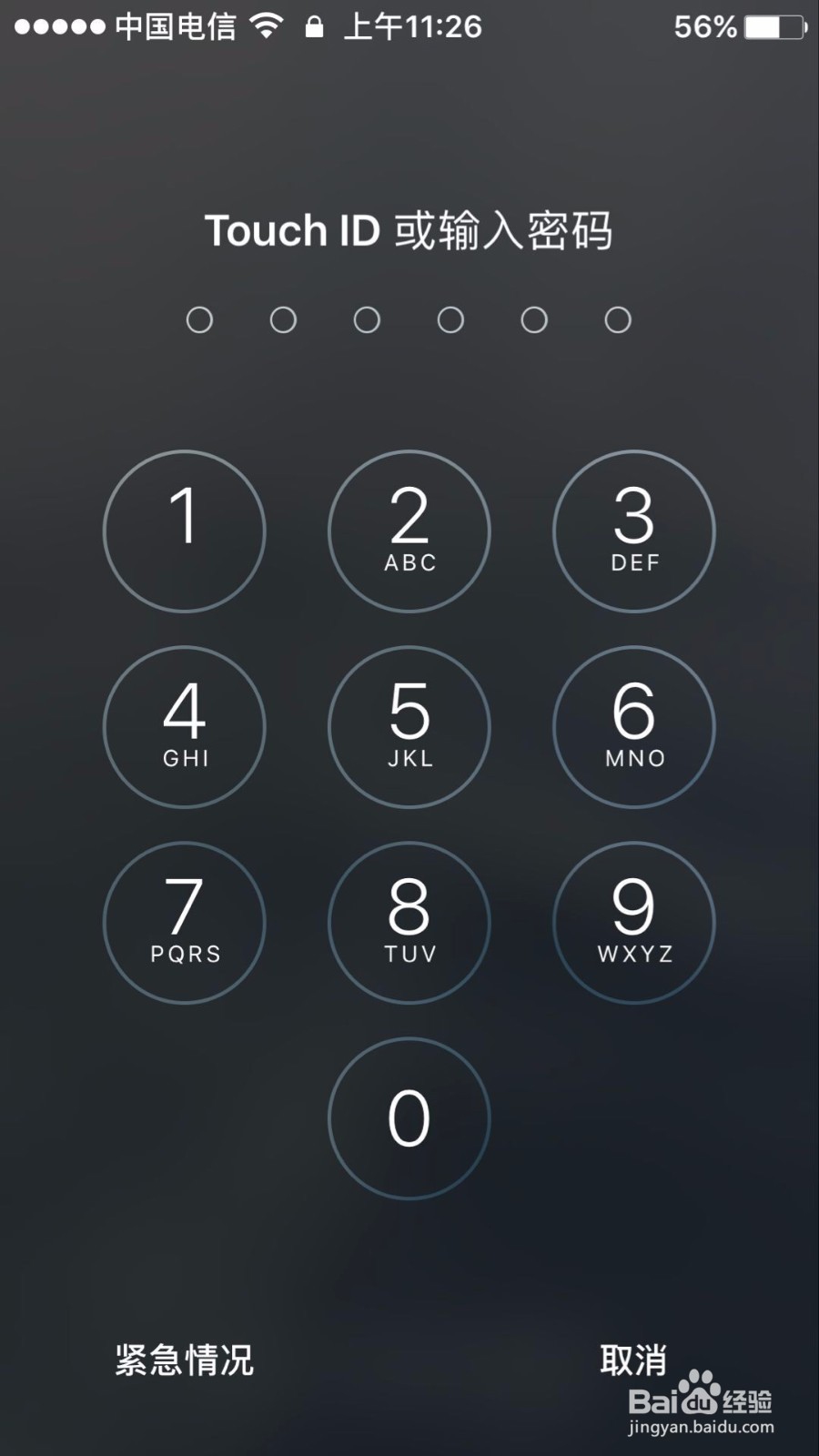Tap the lock status icon

coord(314,27)
